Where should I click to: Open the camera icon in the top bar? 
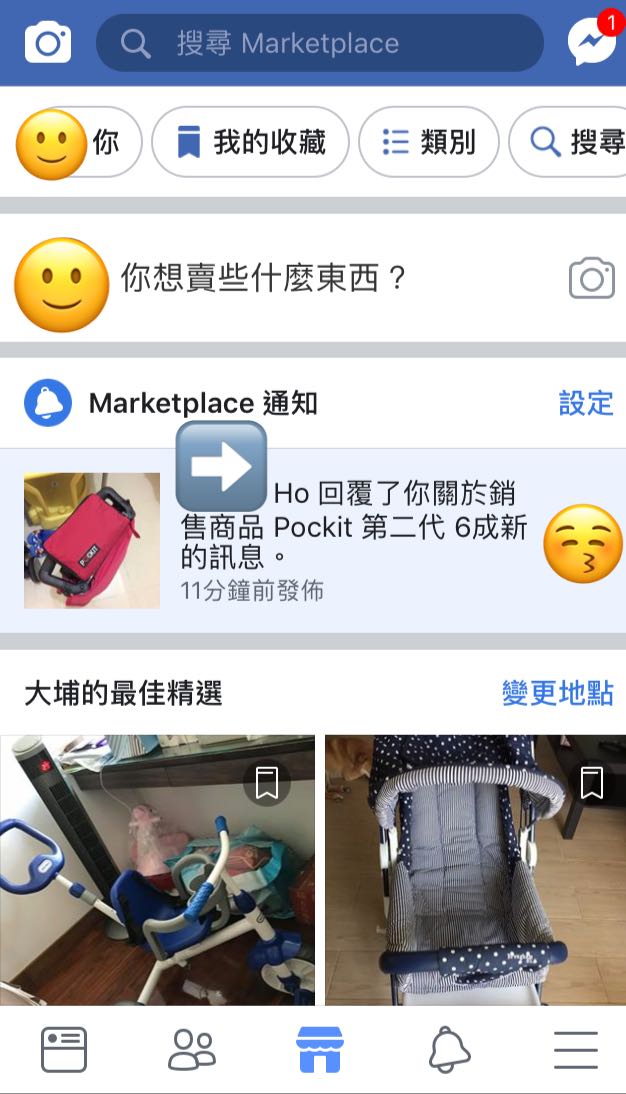click(48, 43)
